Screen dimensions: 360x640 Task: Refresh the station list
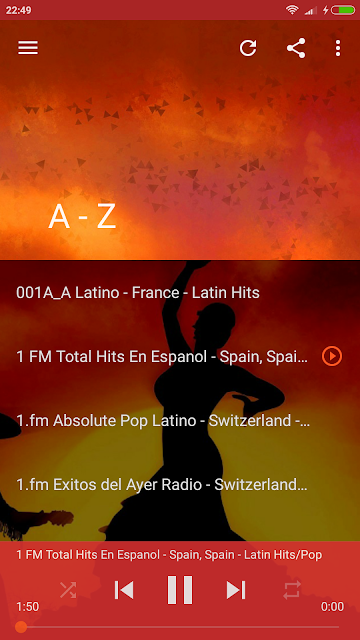tap(248, 48)
